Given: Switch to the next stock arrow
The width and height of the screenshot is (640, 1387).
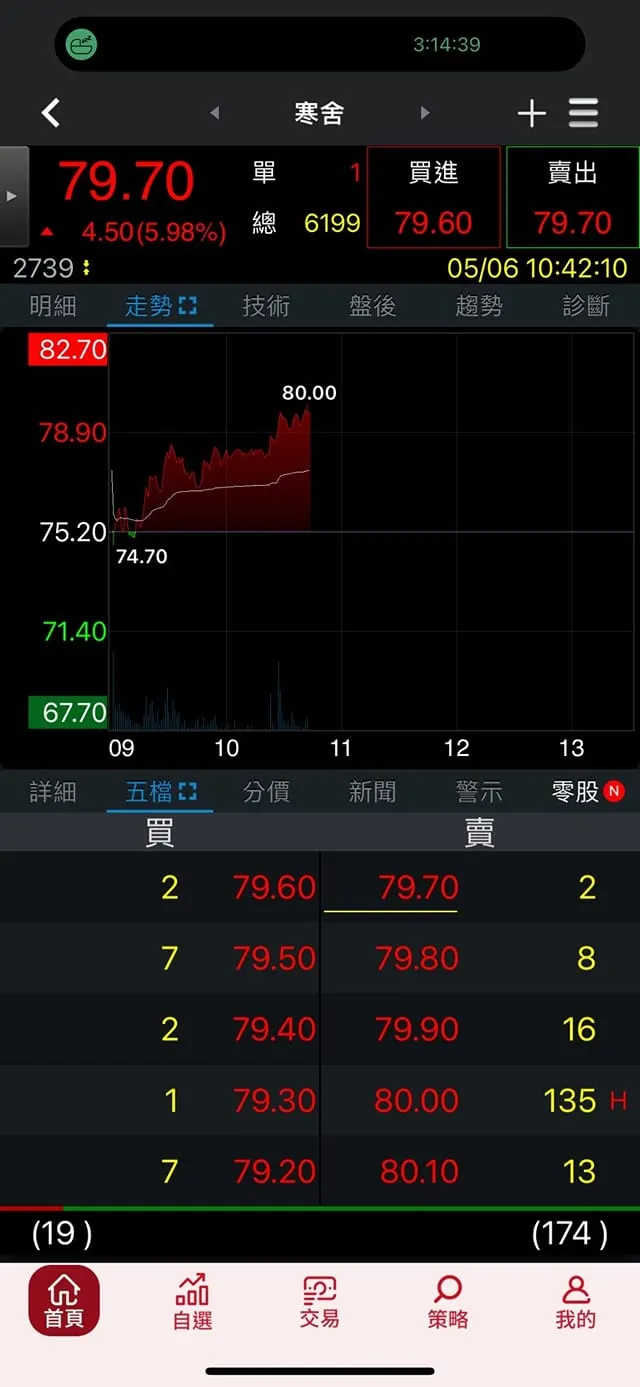Looking at the screenshot, I should pos(425,113).
